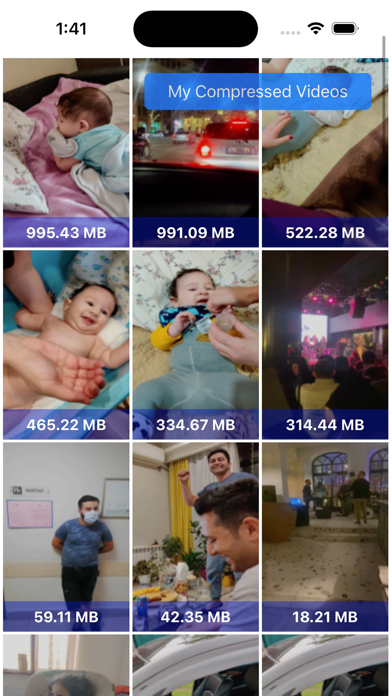Pick the 59.11 MB video
The image size is (392, 696).
coord(66,537)
